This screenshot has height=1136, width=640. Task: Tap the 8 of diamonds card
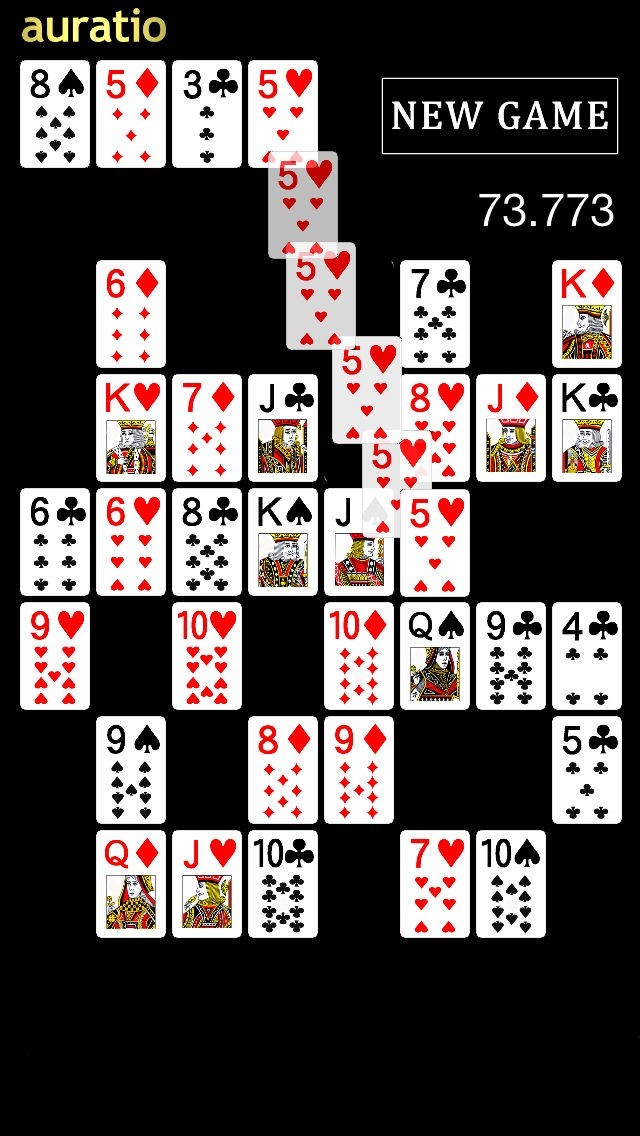pyautogui.click(x=283, y=770)
